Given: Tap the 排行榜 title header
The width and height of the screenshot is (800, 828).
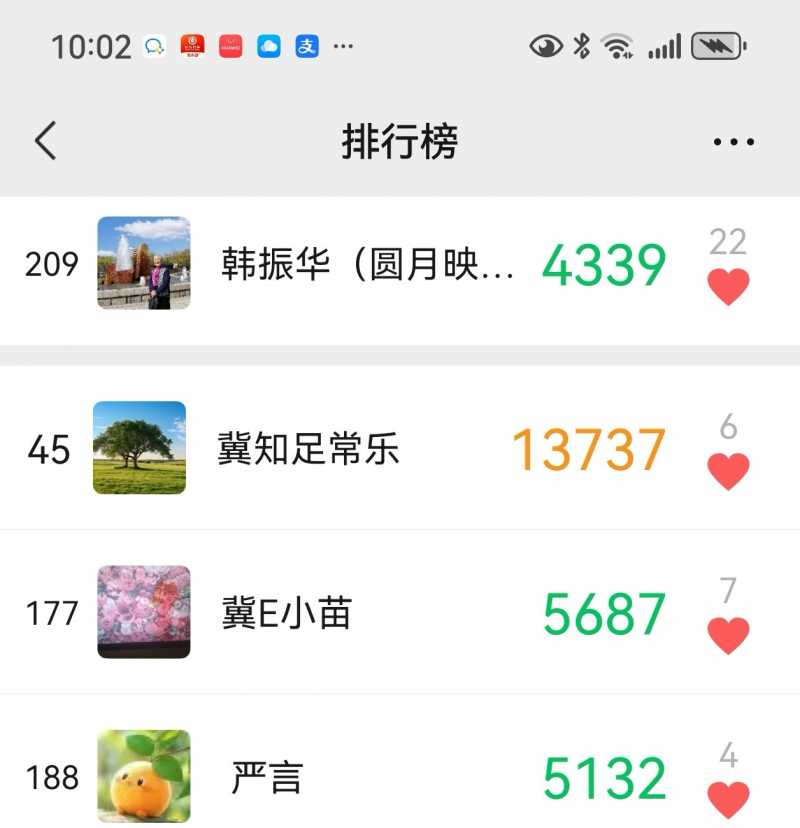Looking at the screenshot, I should click(x=399, y=140).
